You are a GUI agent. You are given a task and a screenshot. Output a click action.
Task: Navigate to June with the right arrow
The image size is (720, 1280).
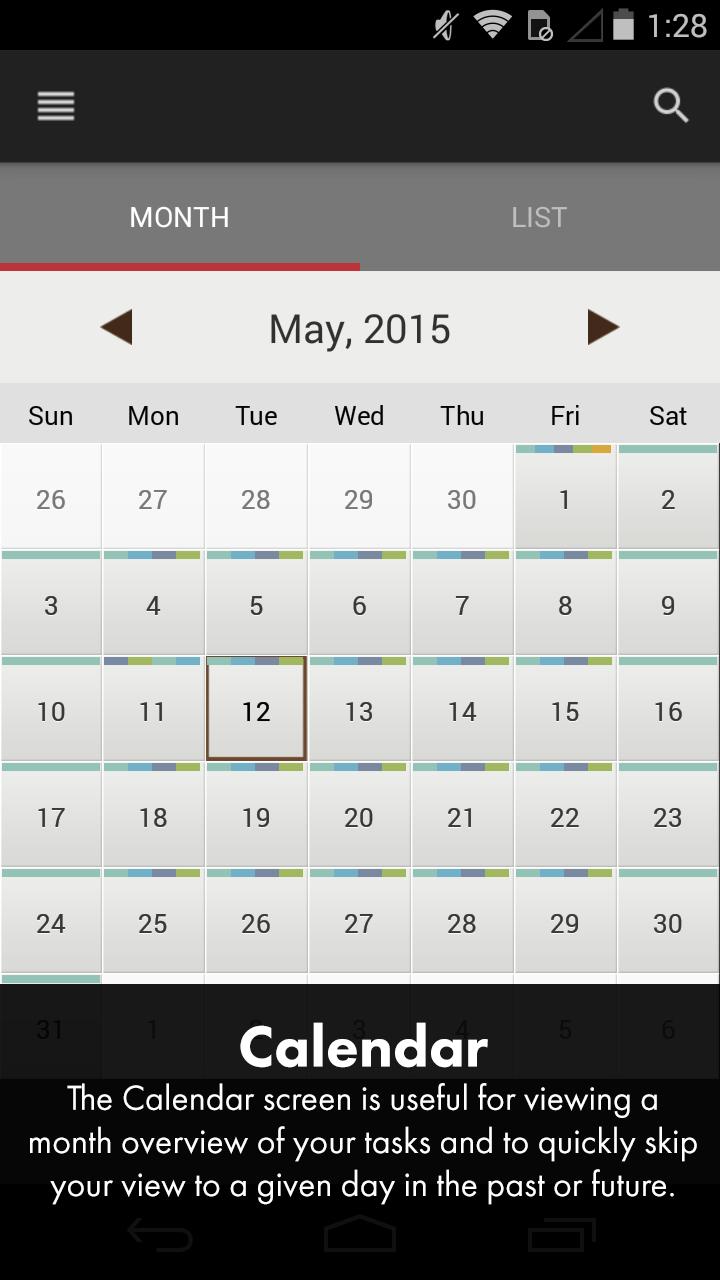[x=604, y=327]
